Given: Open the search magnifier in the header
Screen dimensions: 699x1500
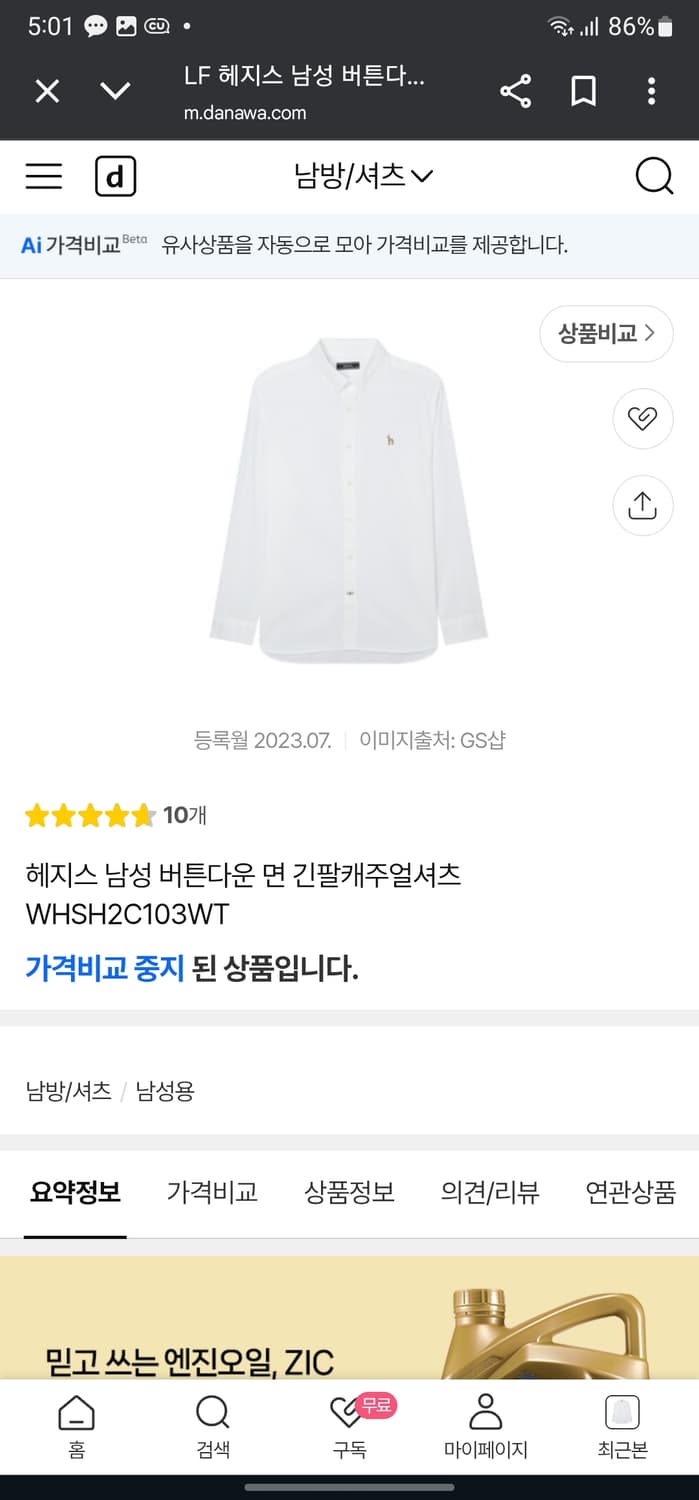Looking at the screenshot, I should pyautogui.click(x=654, y=177).
